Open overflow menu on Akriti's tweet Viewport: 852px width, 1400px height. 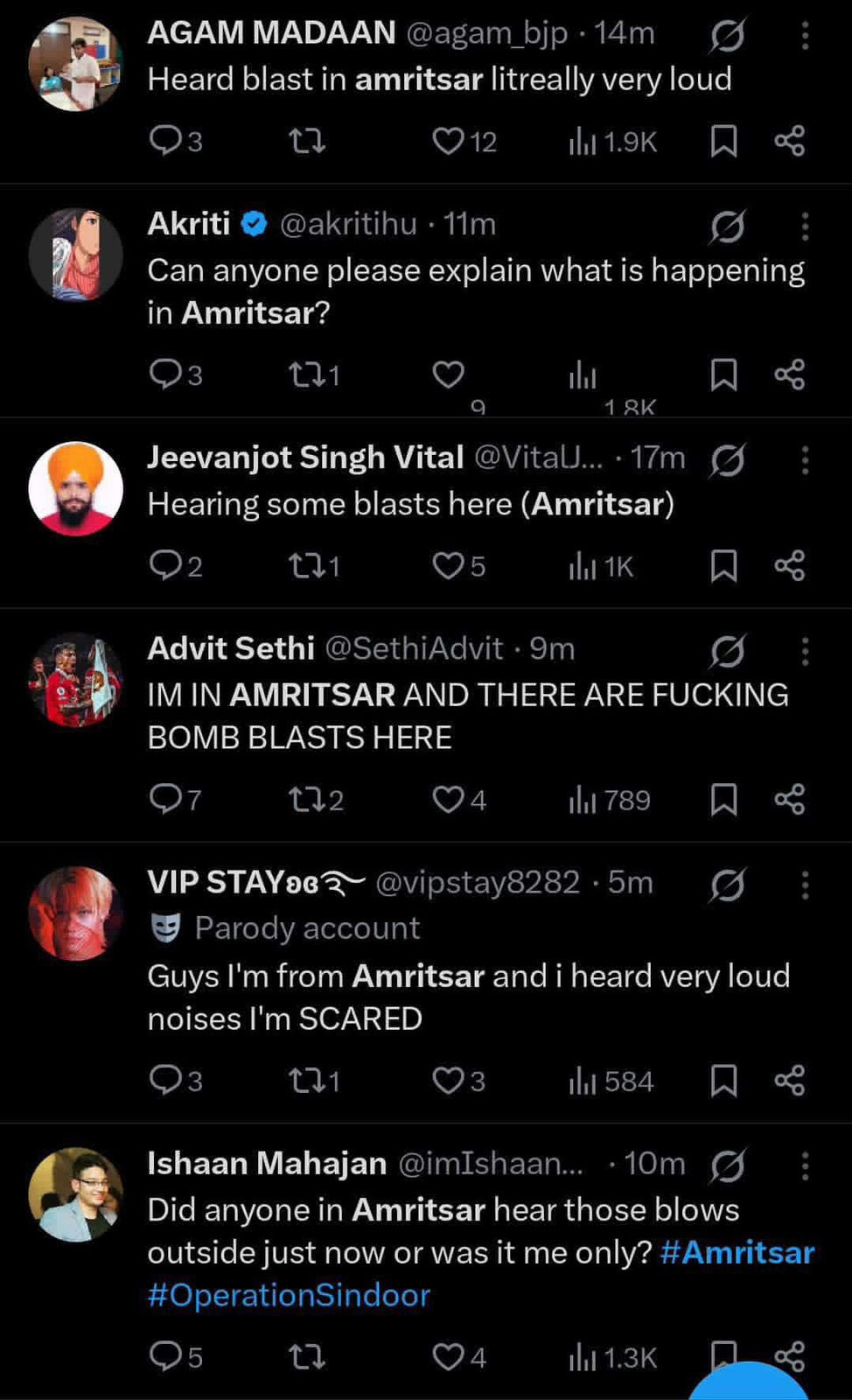click(805, 226)
